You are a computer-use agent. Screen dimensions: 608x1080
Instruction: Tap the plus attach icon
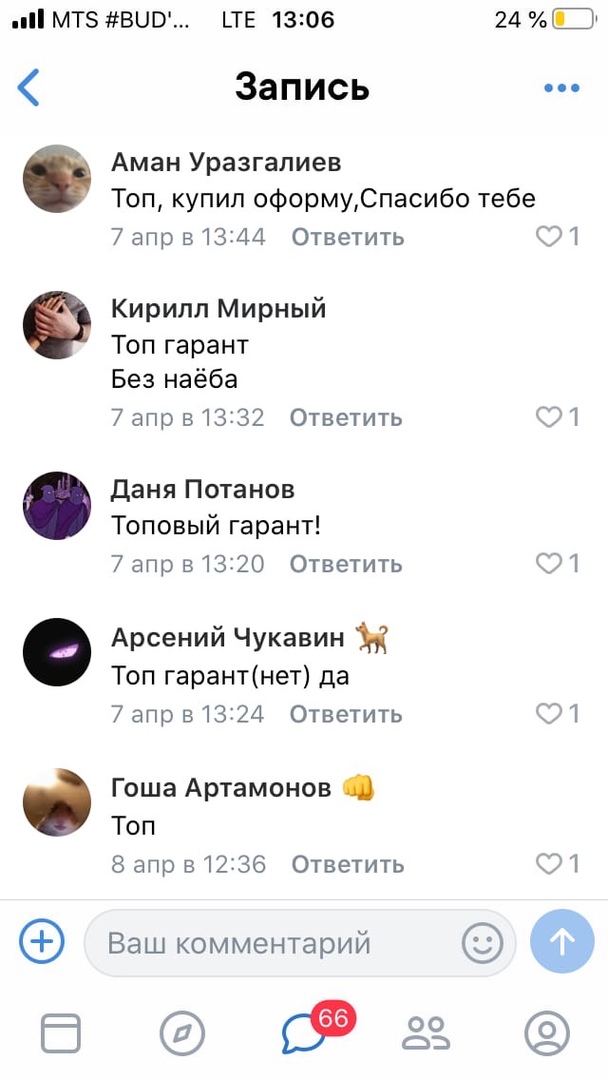coord(42,941)
